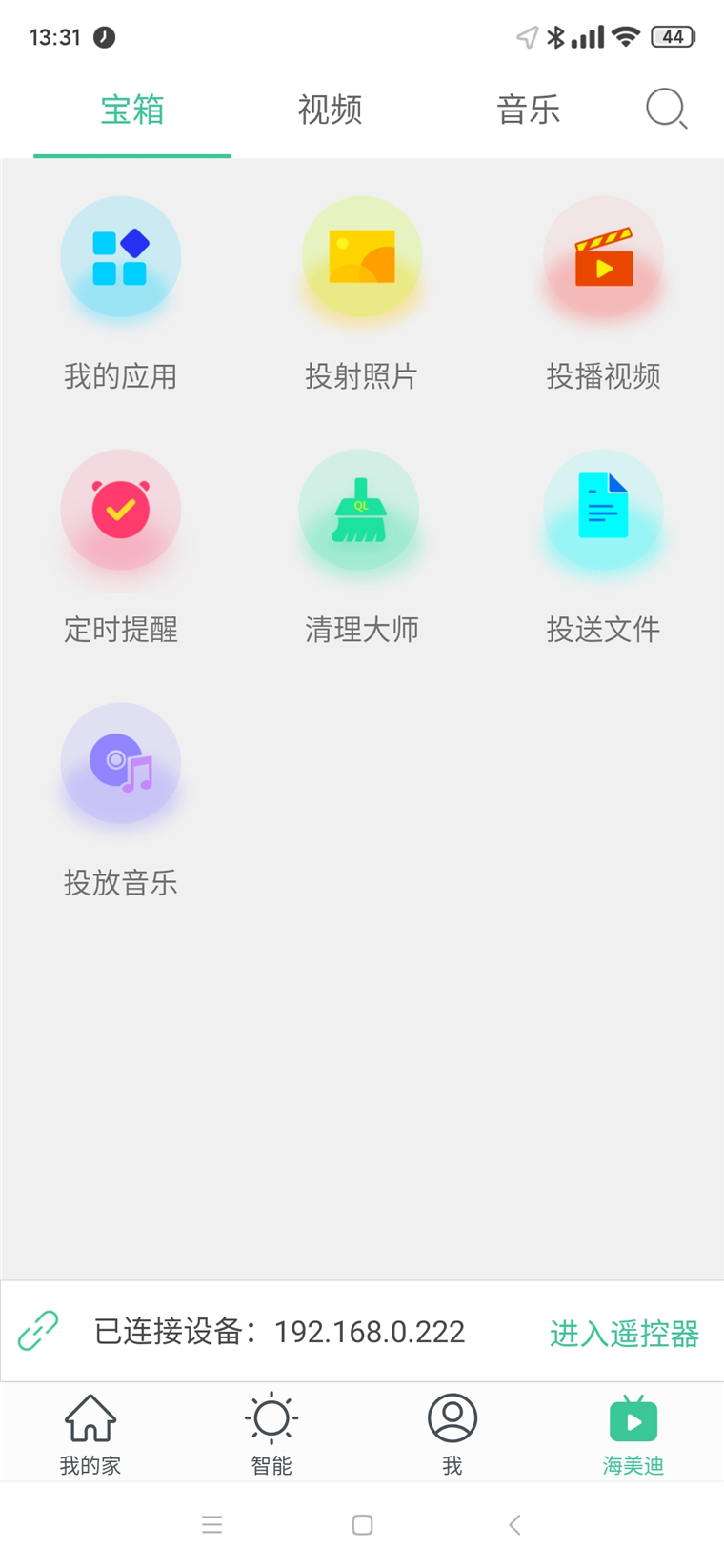This screenshot has height=1568, width=724.
Task: Tap 进入遥控器 to open remote
Action: point(624,1333)
